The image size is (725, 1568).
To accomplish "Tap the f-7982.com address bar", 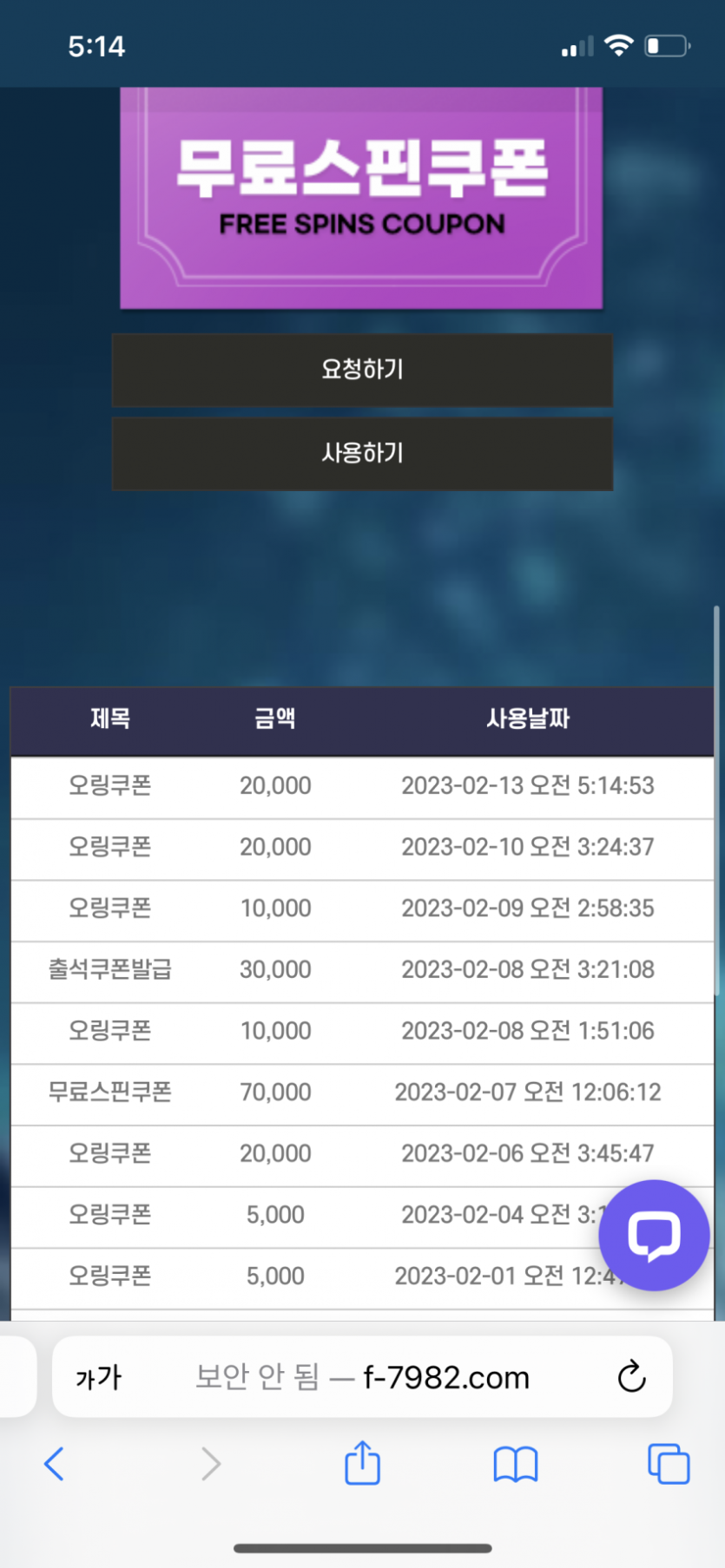I will [362, 1376].
